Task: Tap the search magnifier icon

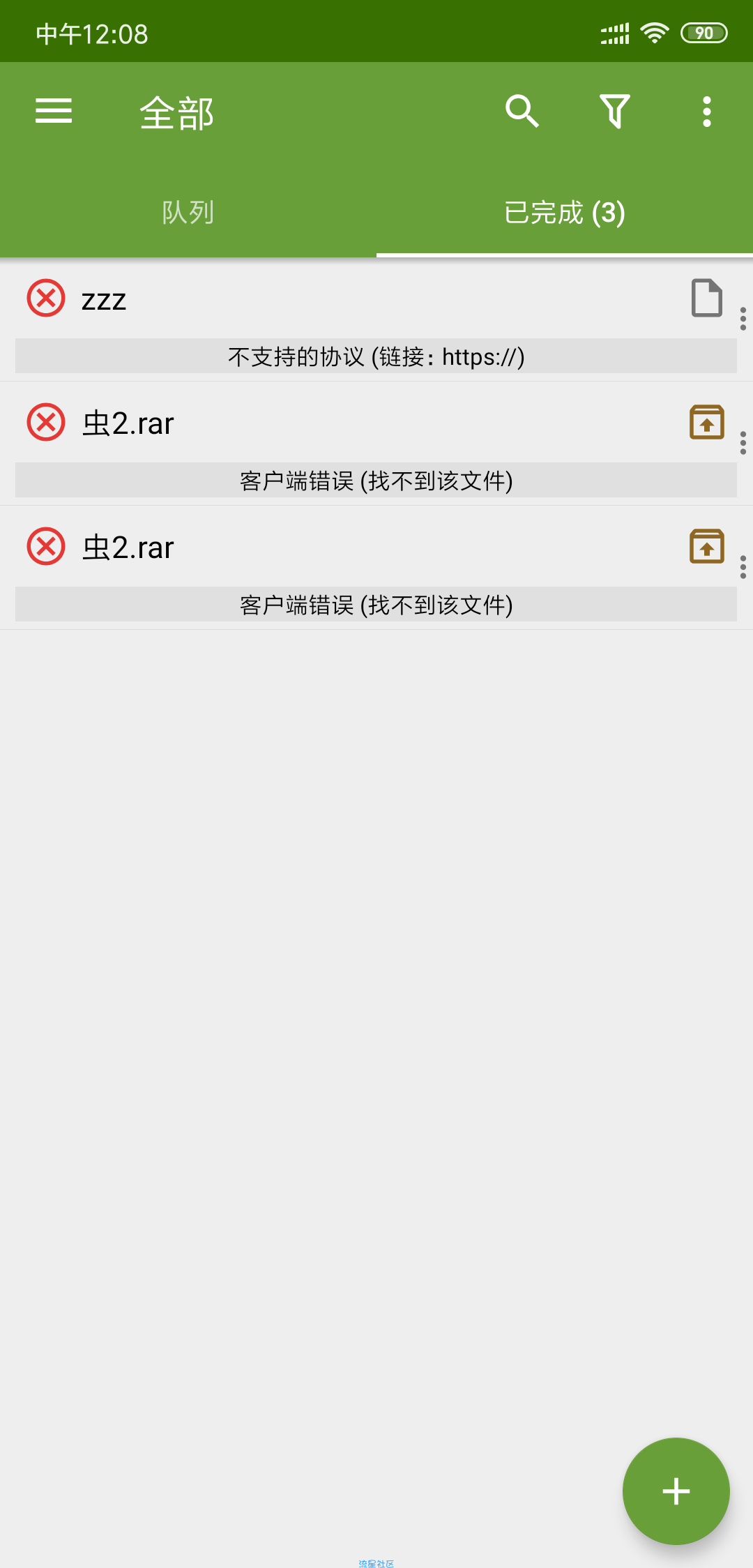Action: (x=522, y=111)
